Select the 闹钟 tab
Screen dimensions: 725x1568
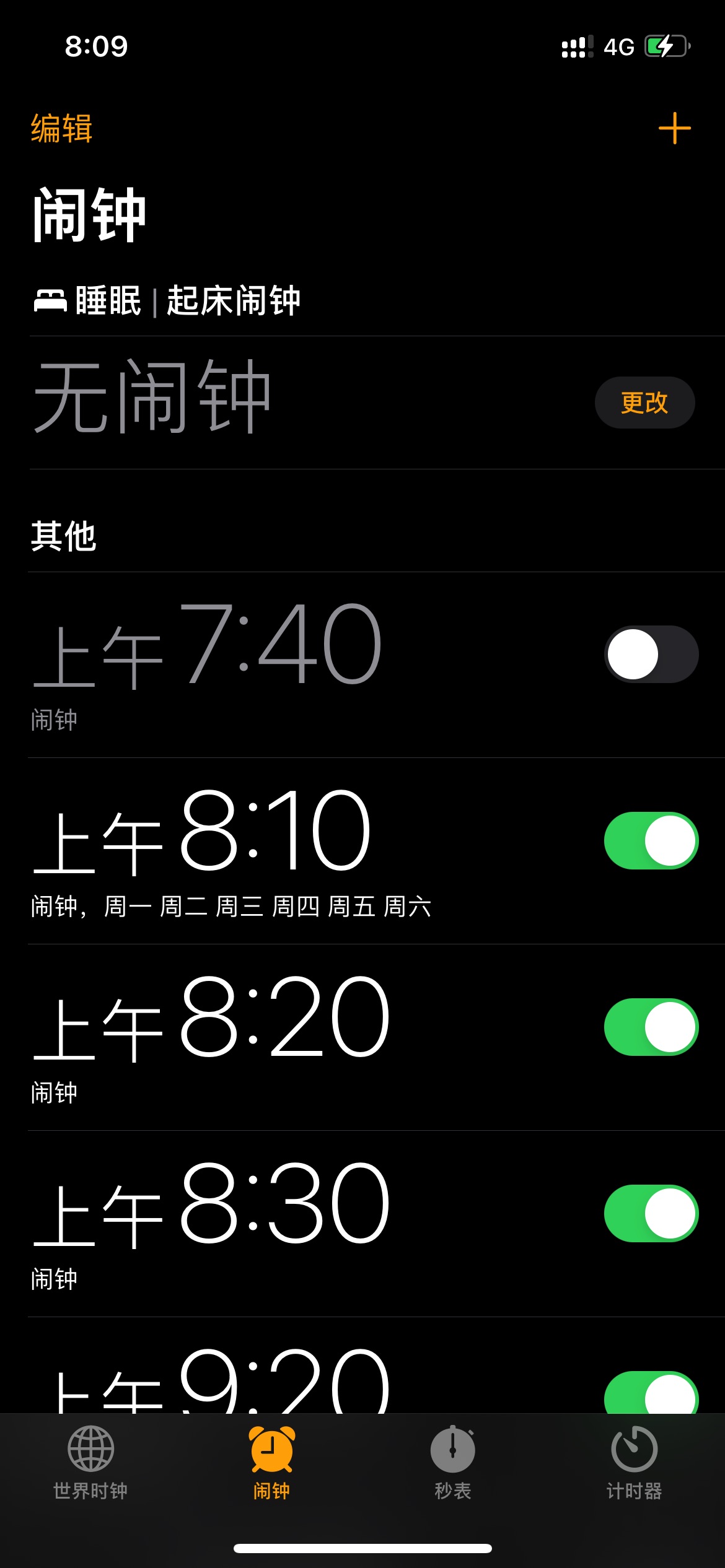point(271,1463)
